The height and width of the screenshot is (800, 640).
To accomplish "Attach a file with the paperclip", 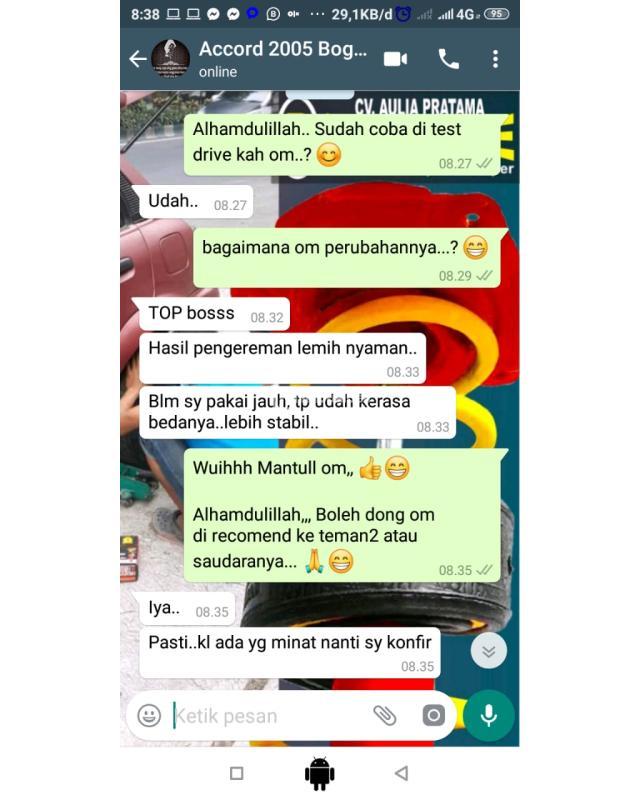I will (x=384, y=715).
